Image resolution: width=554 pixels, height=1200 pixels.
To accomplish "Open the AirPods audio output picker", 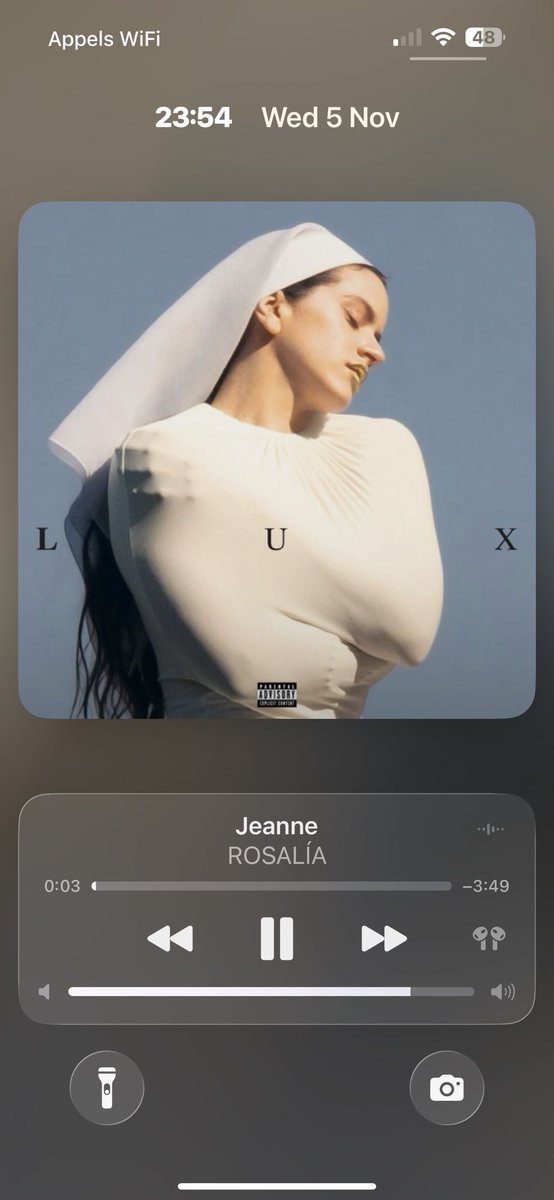I will pyautogui.click(x=489, y=939).
